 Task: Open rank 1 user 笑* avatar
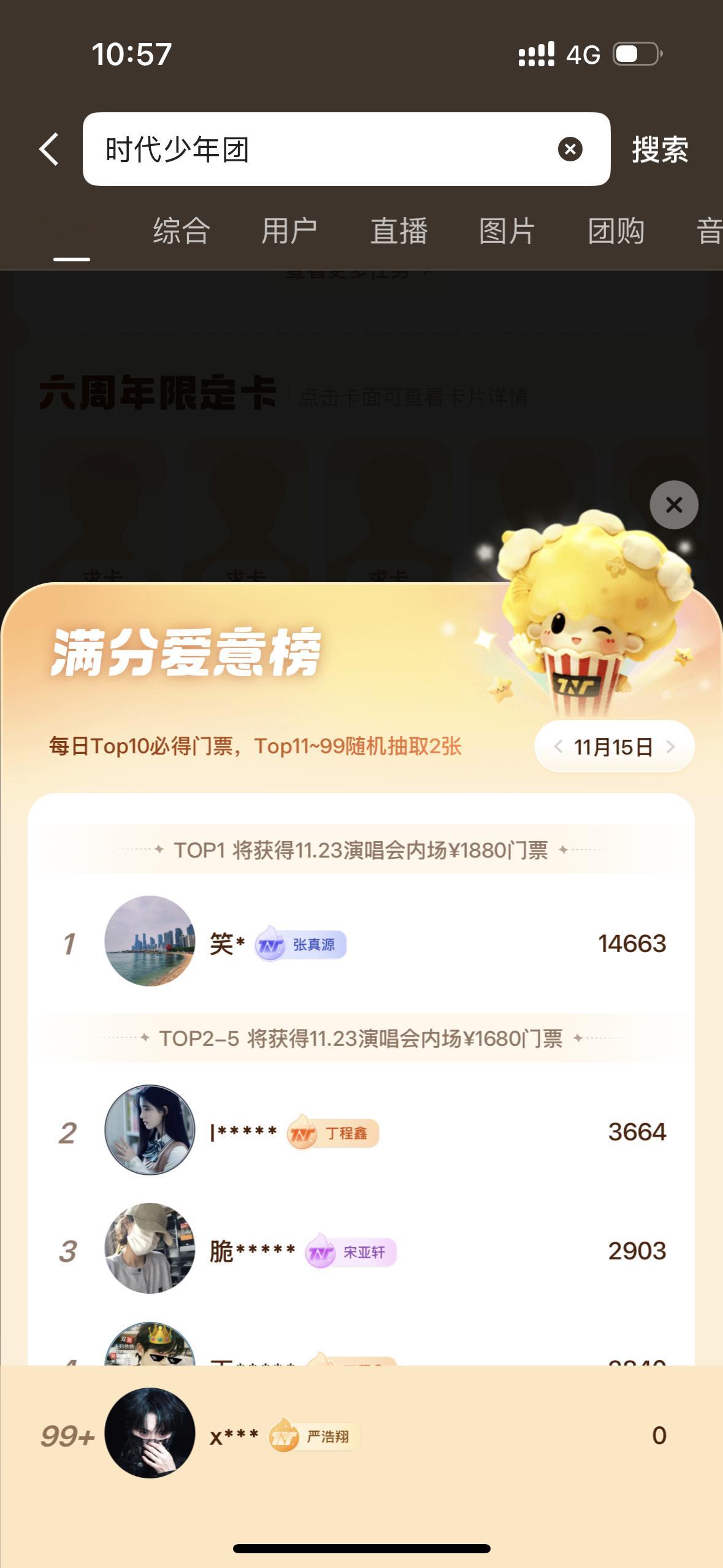[150, 945]
